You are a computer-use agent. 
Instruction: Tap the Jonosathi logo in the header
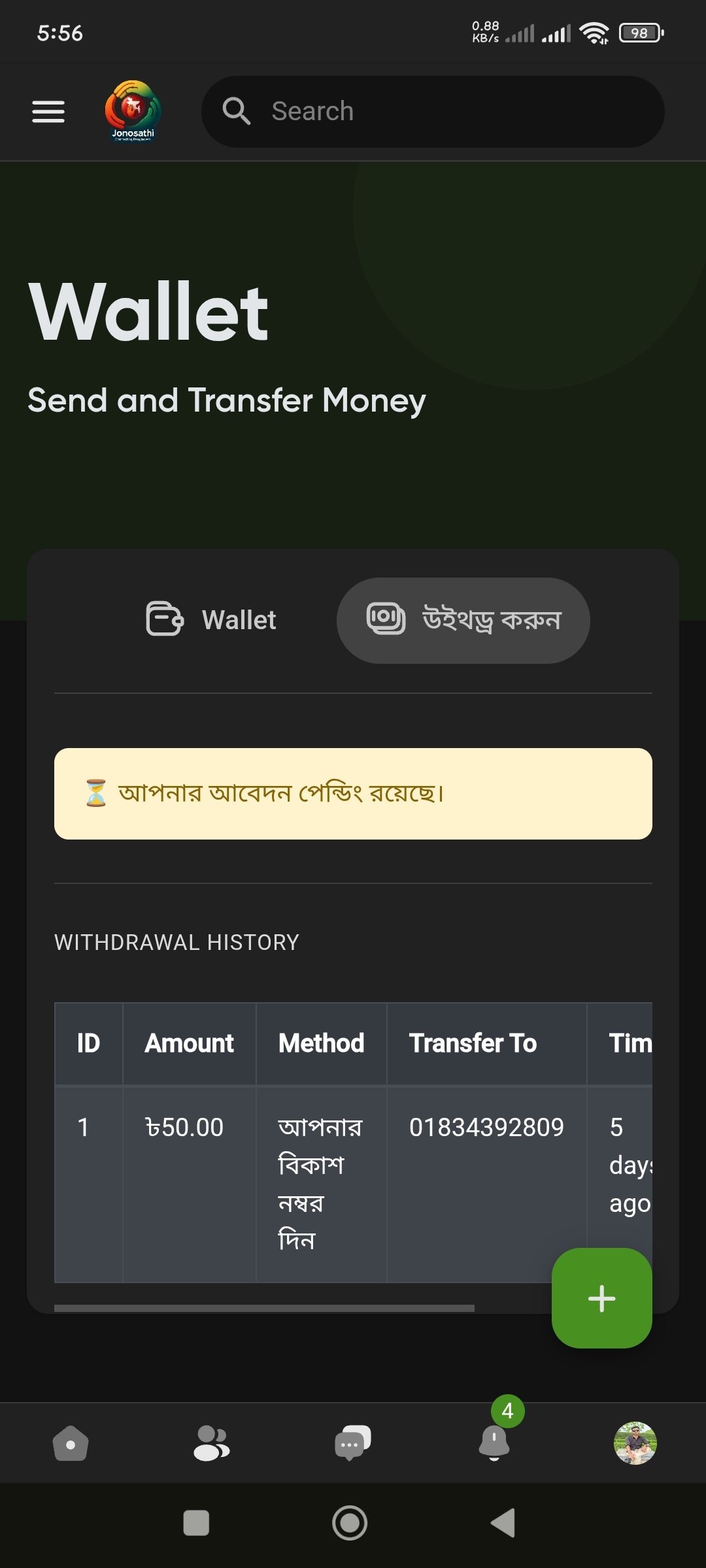click(133, 111)
